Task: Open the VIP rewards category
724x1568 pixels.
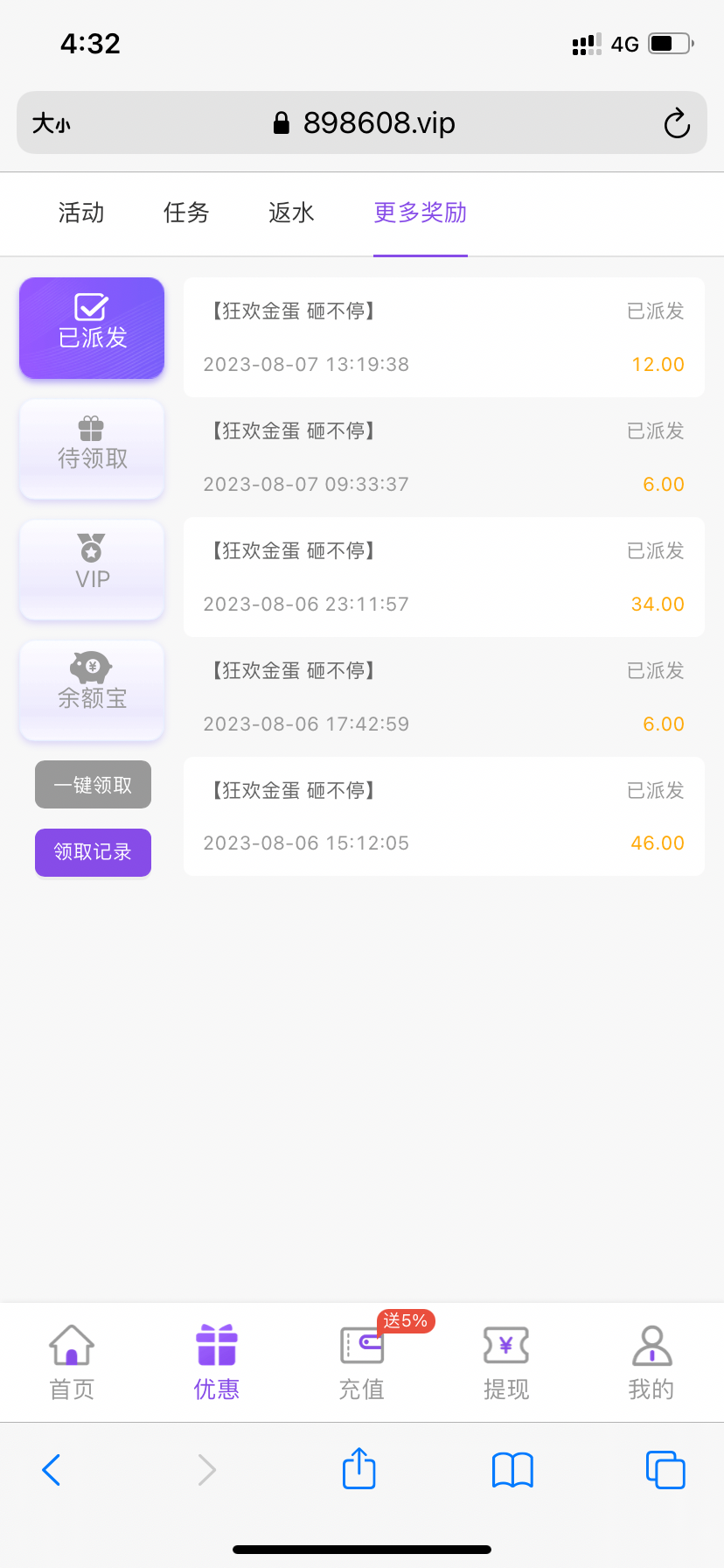Action: 92,570
